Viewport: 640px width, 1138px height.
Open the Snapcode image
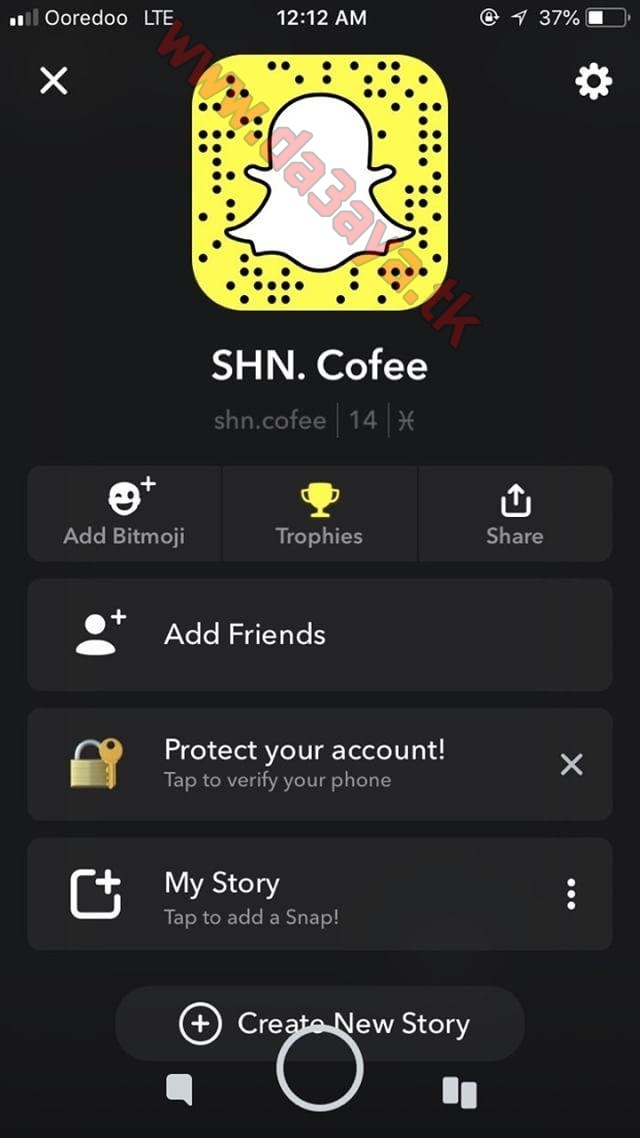319,183
